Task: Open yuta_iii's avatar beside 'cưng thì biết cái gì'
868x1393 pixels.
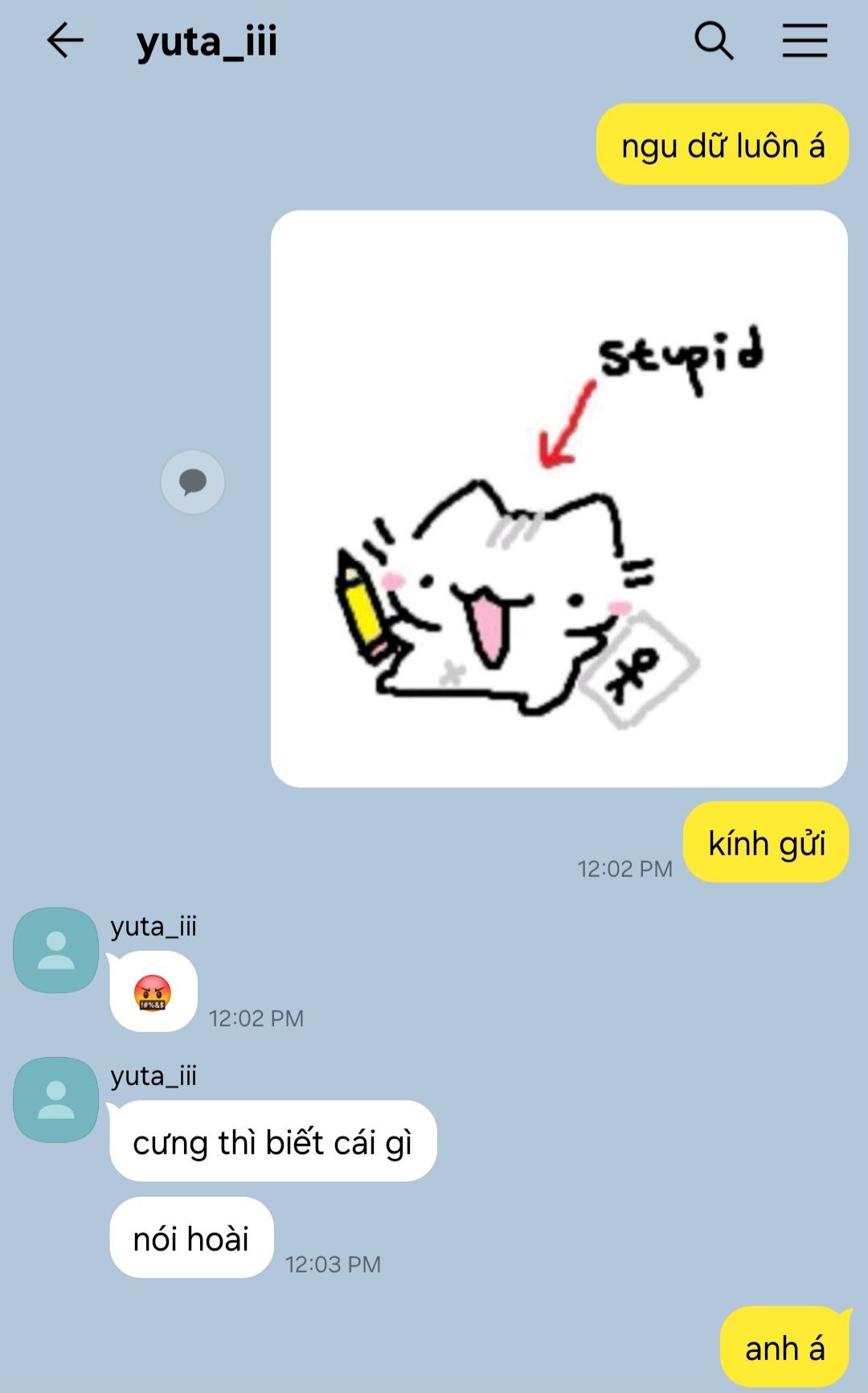Action: click(56, 1100)
